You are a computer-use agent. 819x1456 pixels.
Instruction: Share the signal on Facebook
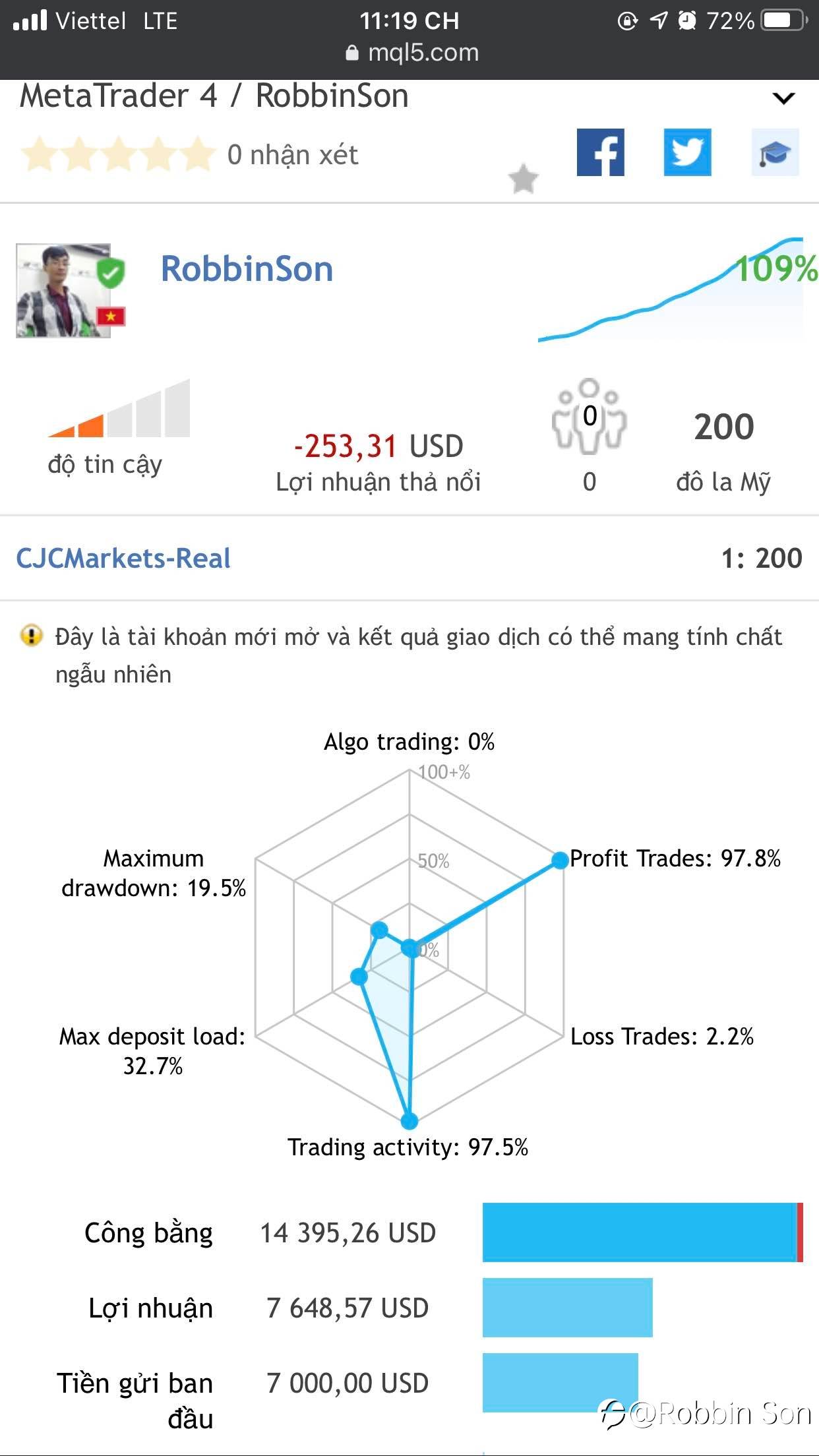600,152
